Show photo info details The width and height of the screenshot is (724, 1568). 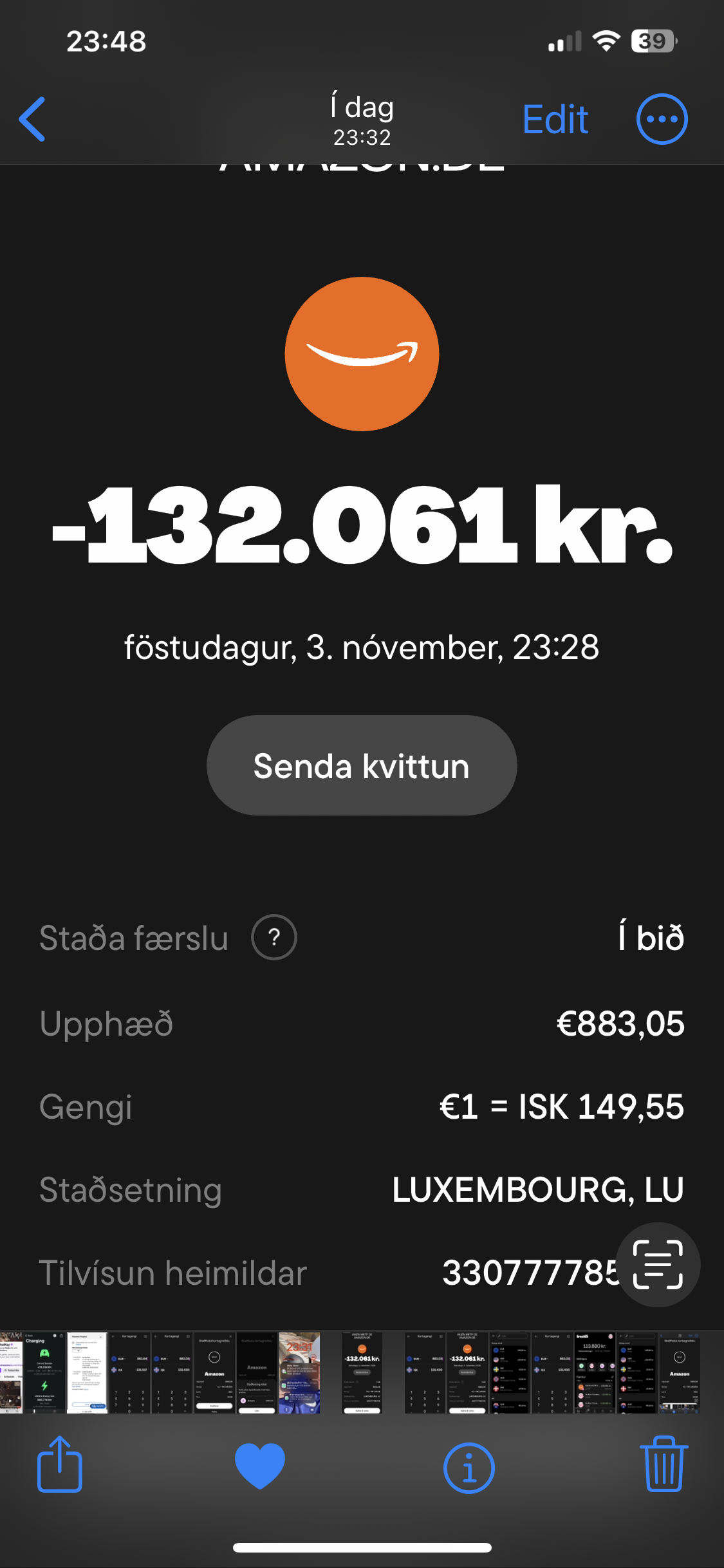pos(469,1469)
